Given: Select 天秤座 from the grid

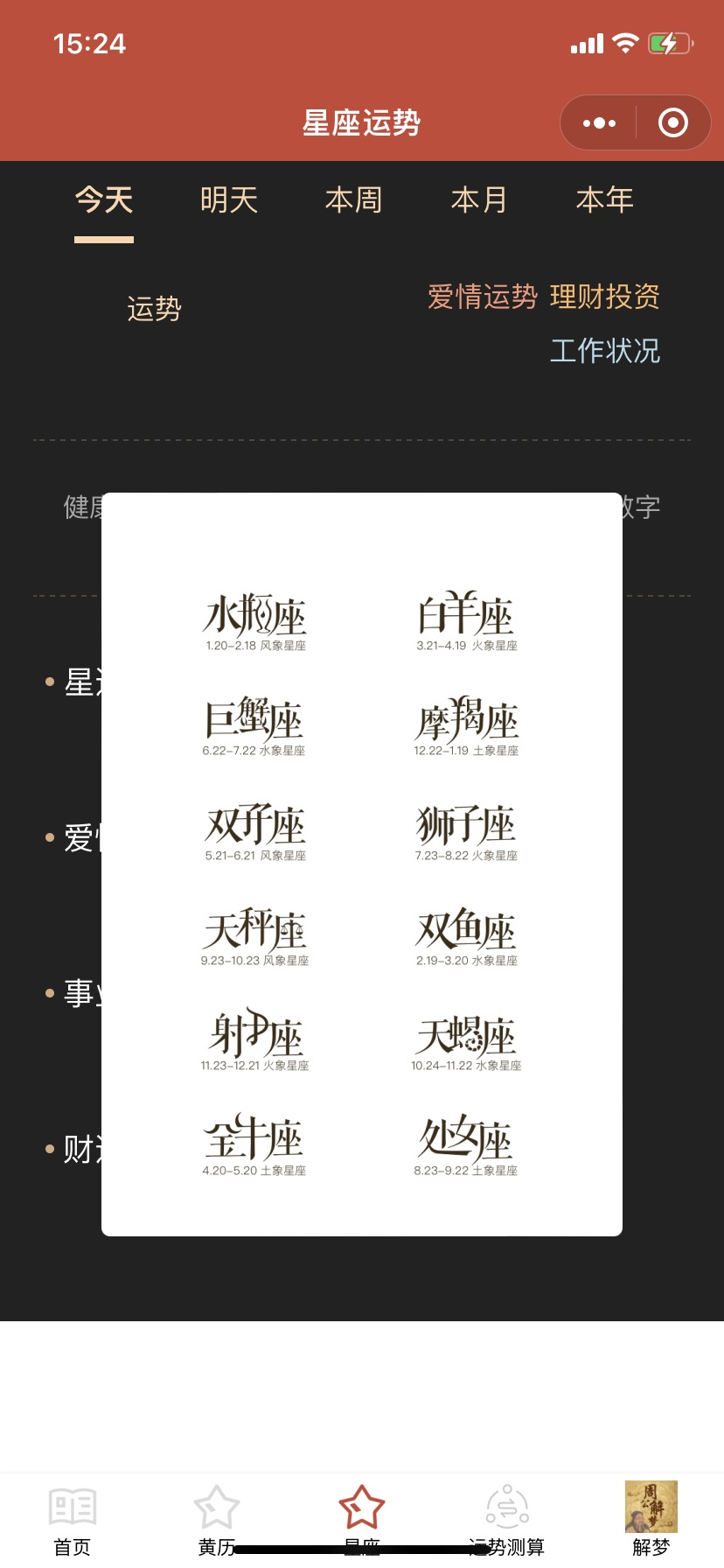Looking at the screenshot, I should (x=254, y=936).
